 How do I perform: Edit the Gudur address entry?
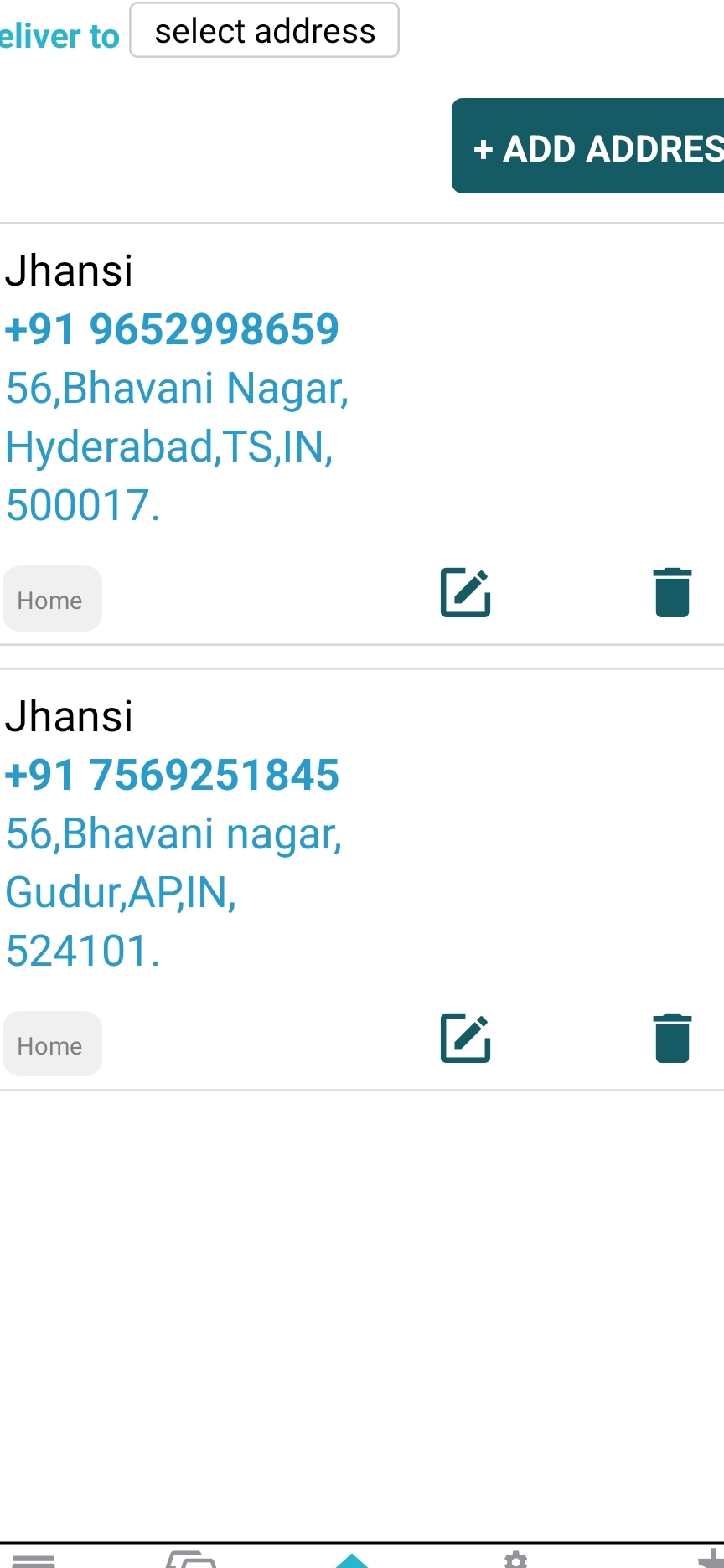(x=465, y=1039)
